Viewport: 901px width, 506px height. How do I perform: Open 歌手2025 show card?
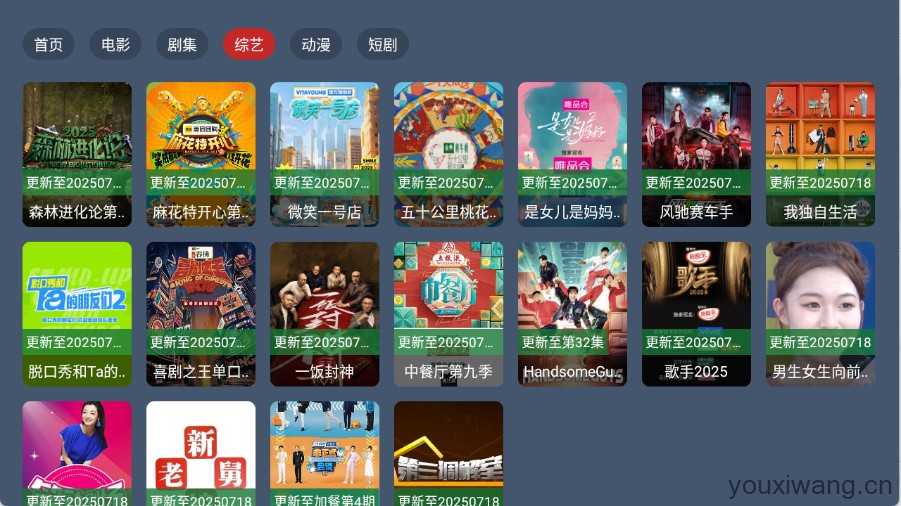696,313
